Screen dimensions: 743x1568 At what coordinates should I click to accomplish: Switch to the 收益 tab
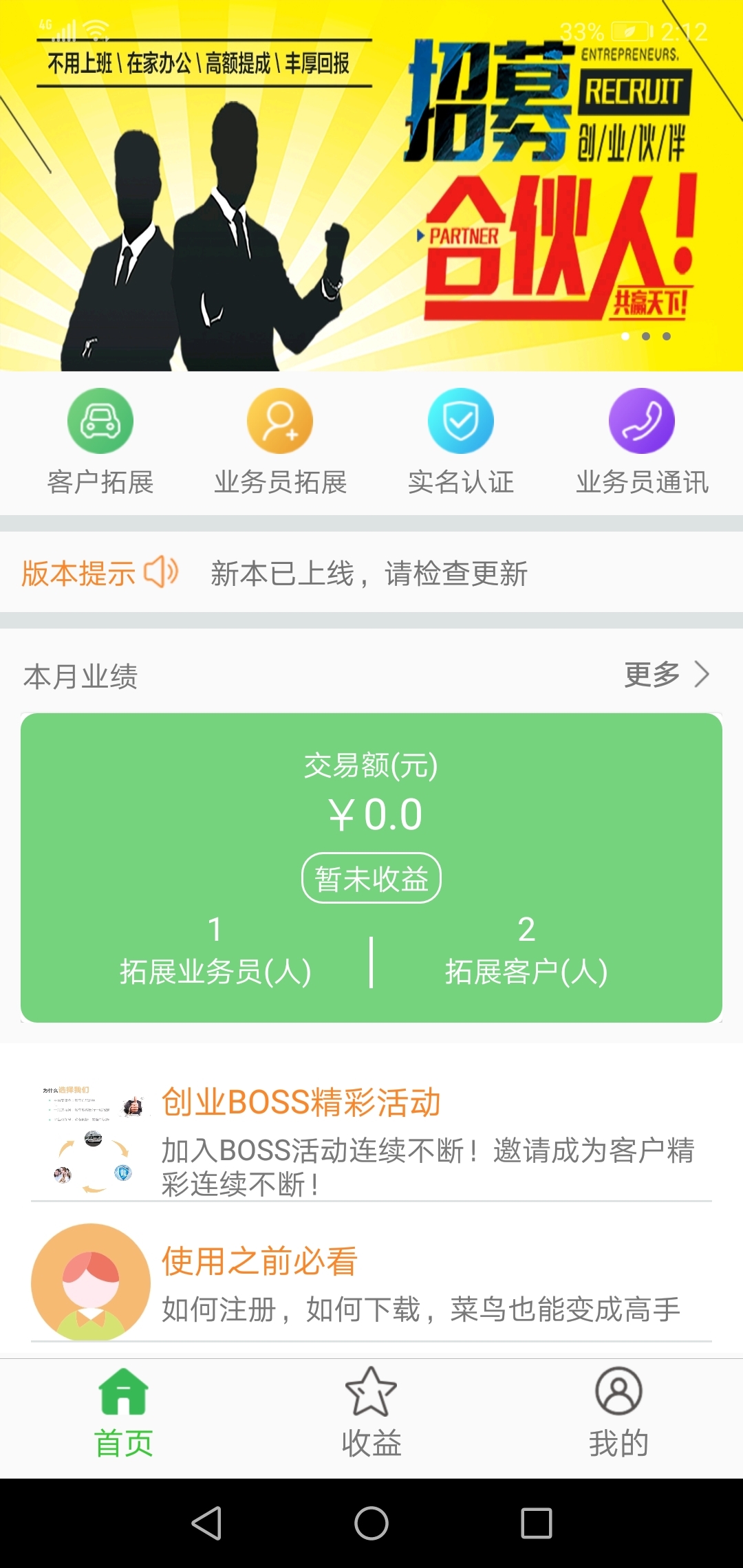point(371,1413)
